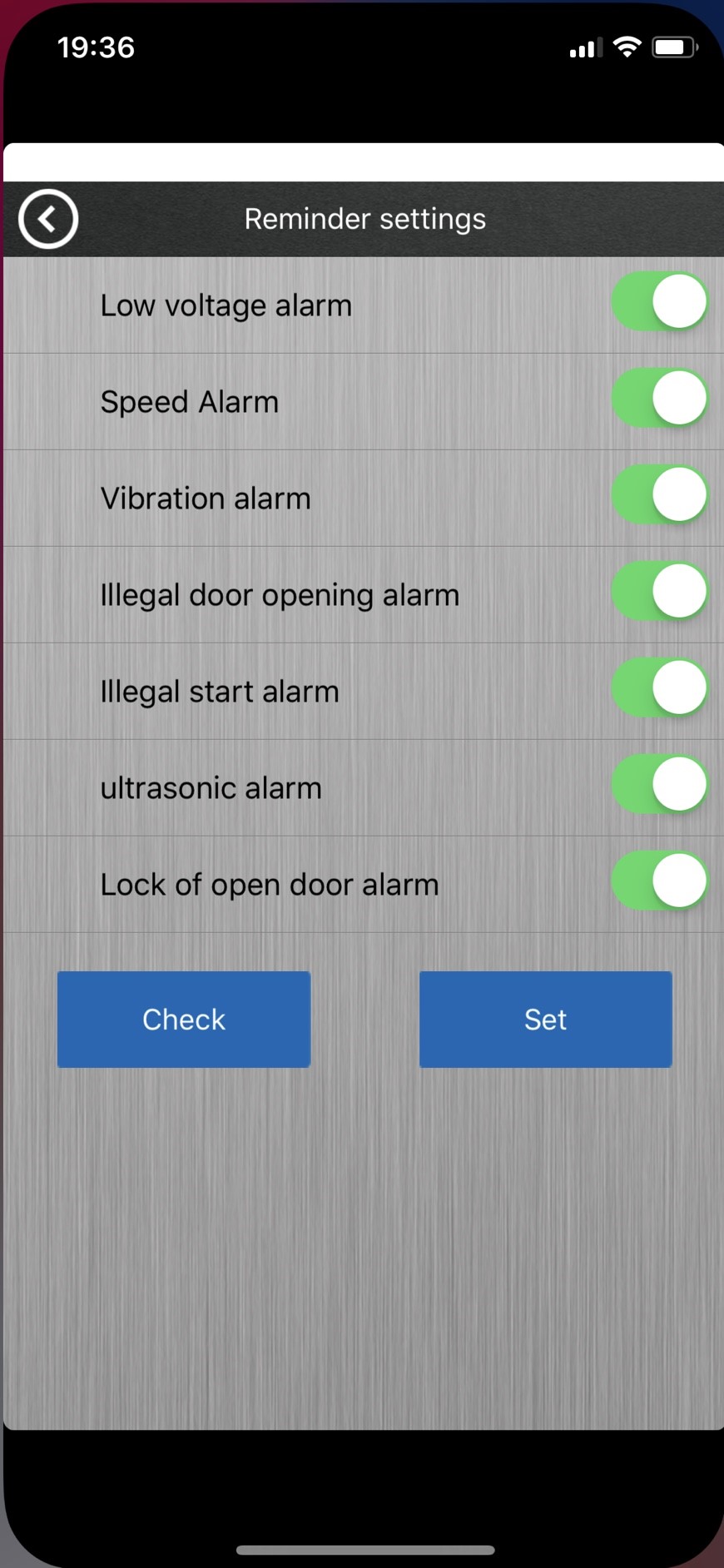
Task: Toggle the Illegal door opening alarm
Action: click(659, 591)
